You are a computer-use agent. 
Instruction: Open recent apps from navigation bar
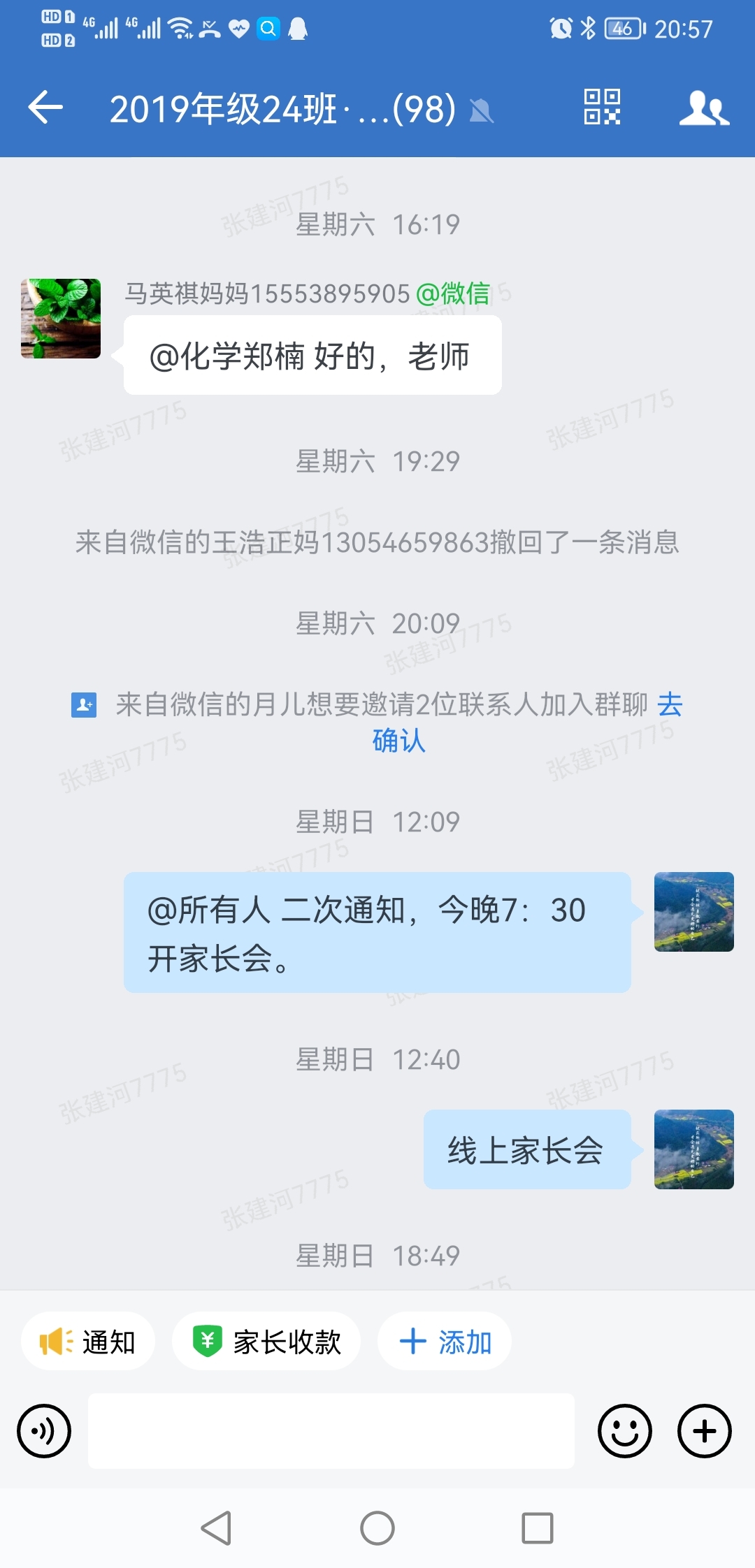(538, 1528)
